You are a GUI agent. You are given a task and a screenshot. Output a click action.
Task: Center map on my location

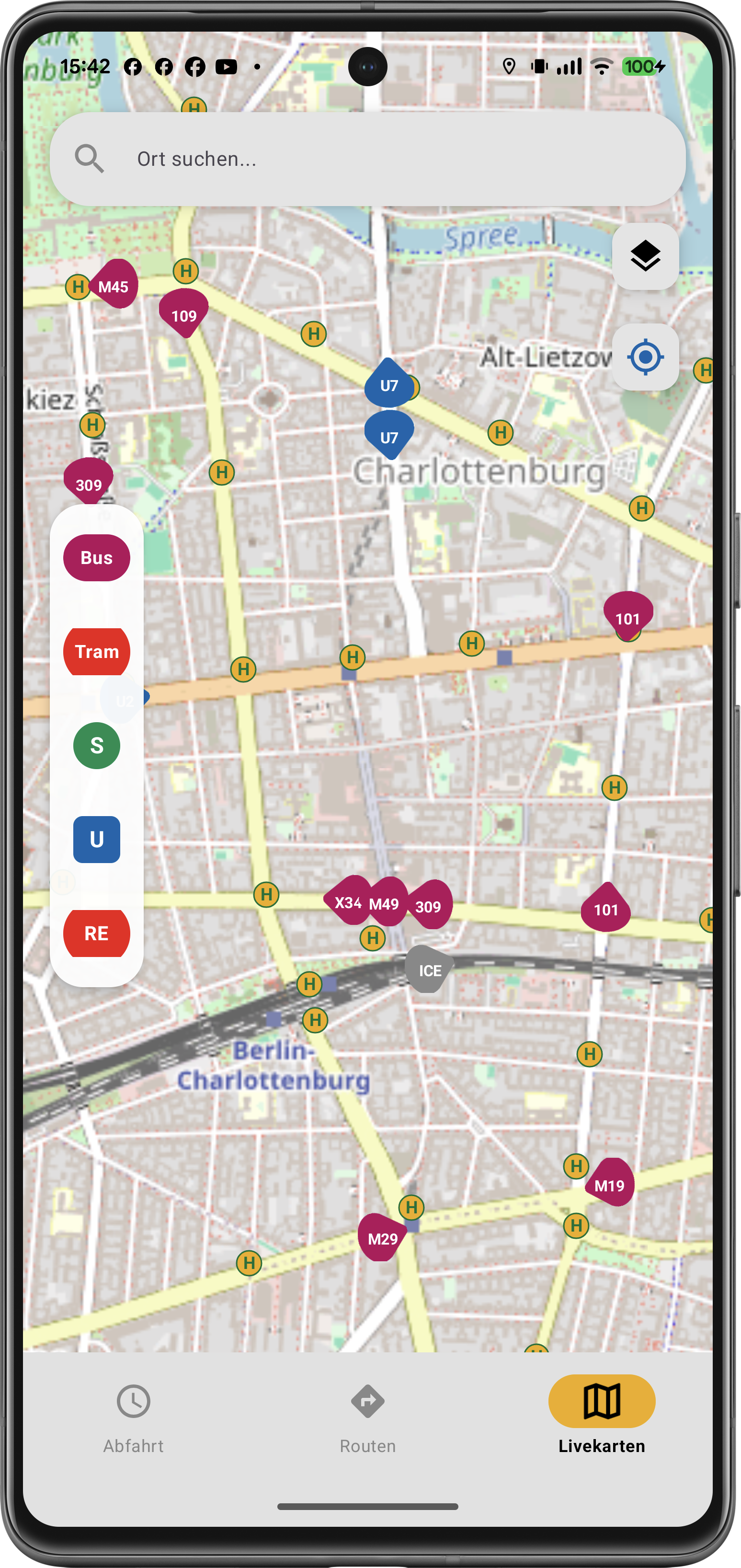tap(645, 357)
